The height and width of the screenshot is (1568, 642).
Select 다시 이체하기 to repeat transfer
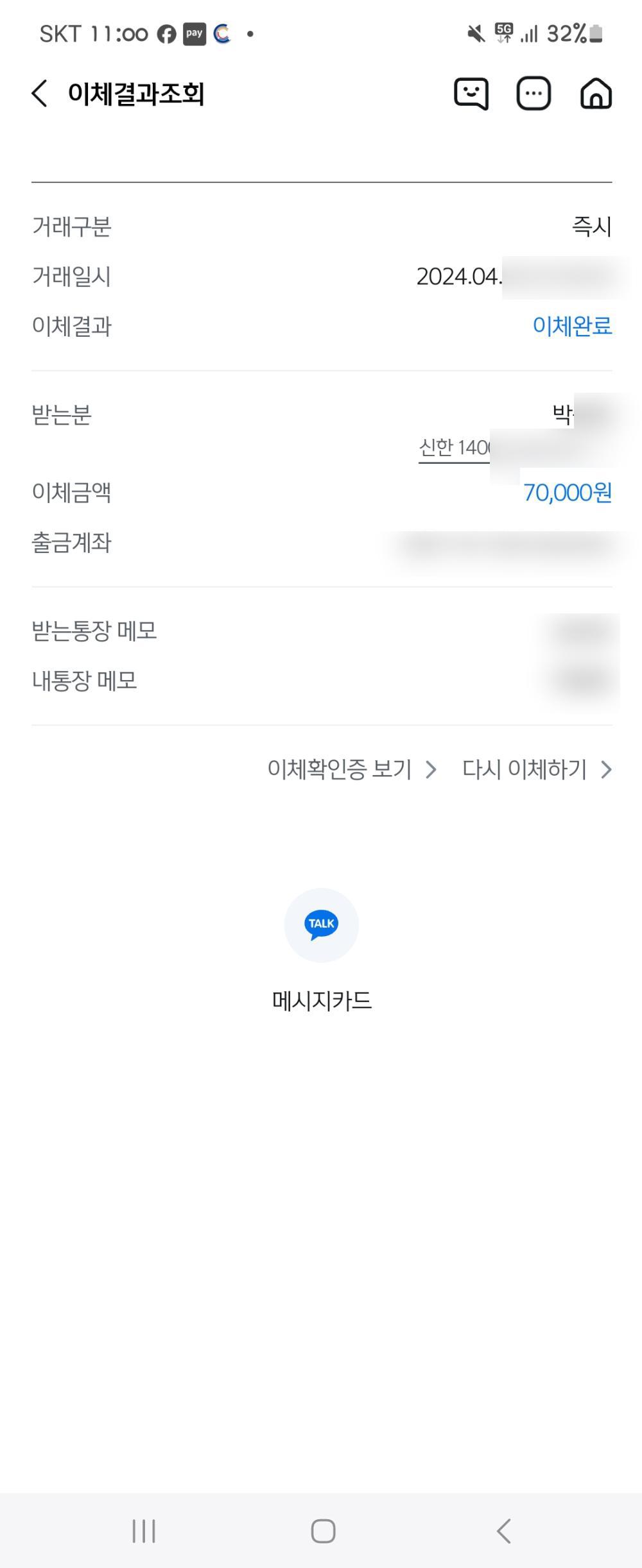537,769
